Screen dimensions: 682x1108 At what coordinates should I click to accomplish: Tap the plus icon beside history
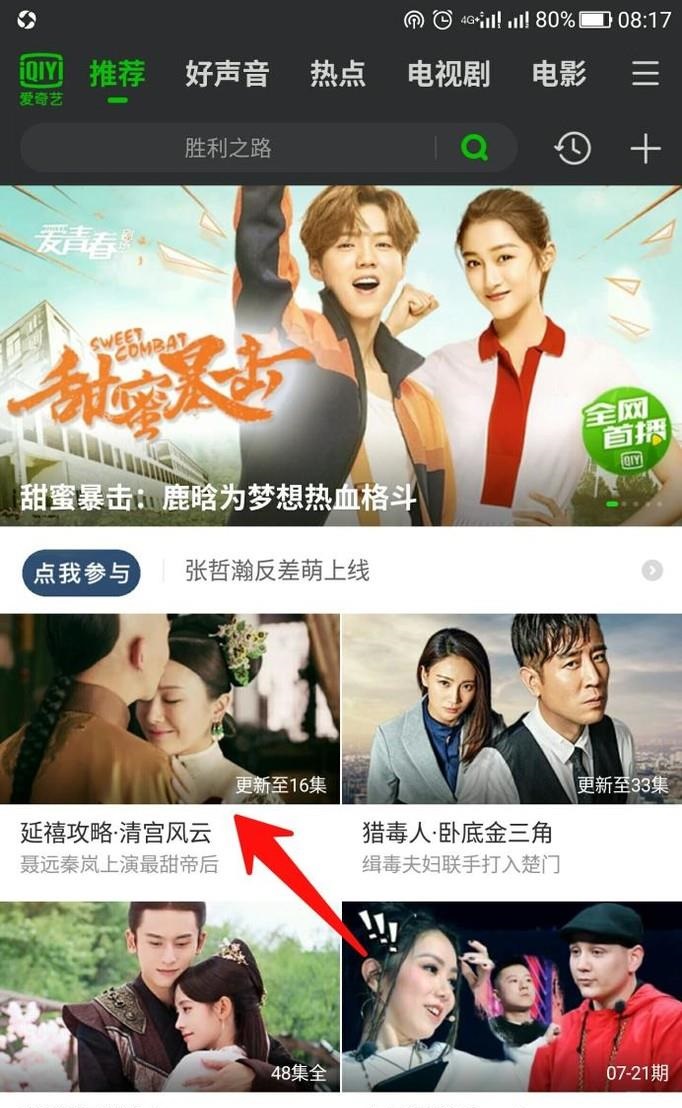pyautogui.click(x=645, y=149)
